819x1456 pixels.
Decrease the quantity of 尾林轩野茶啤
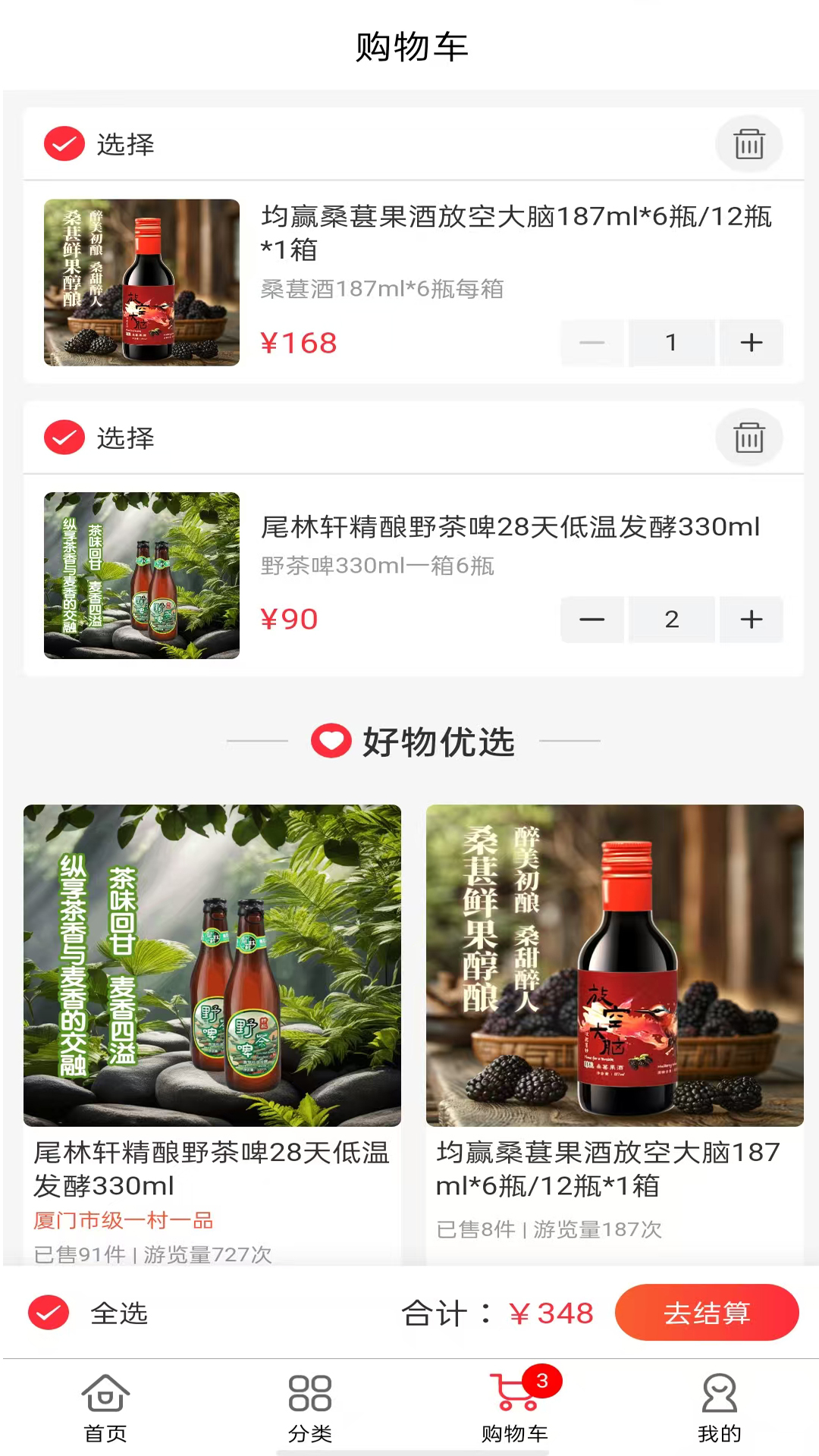[x=591, y=620]
